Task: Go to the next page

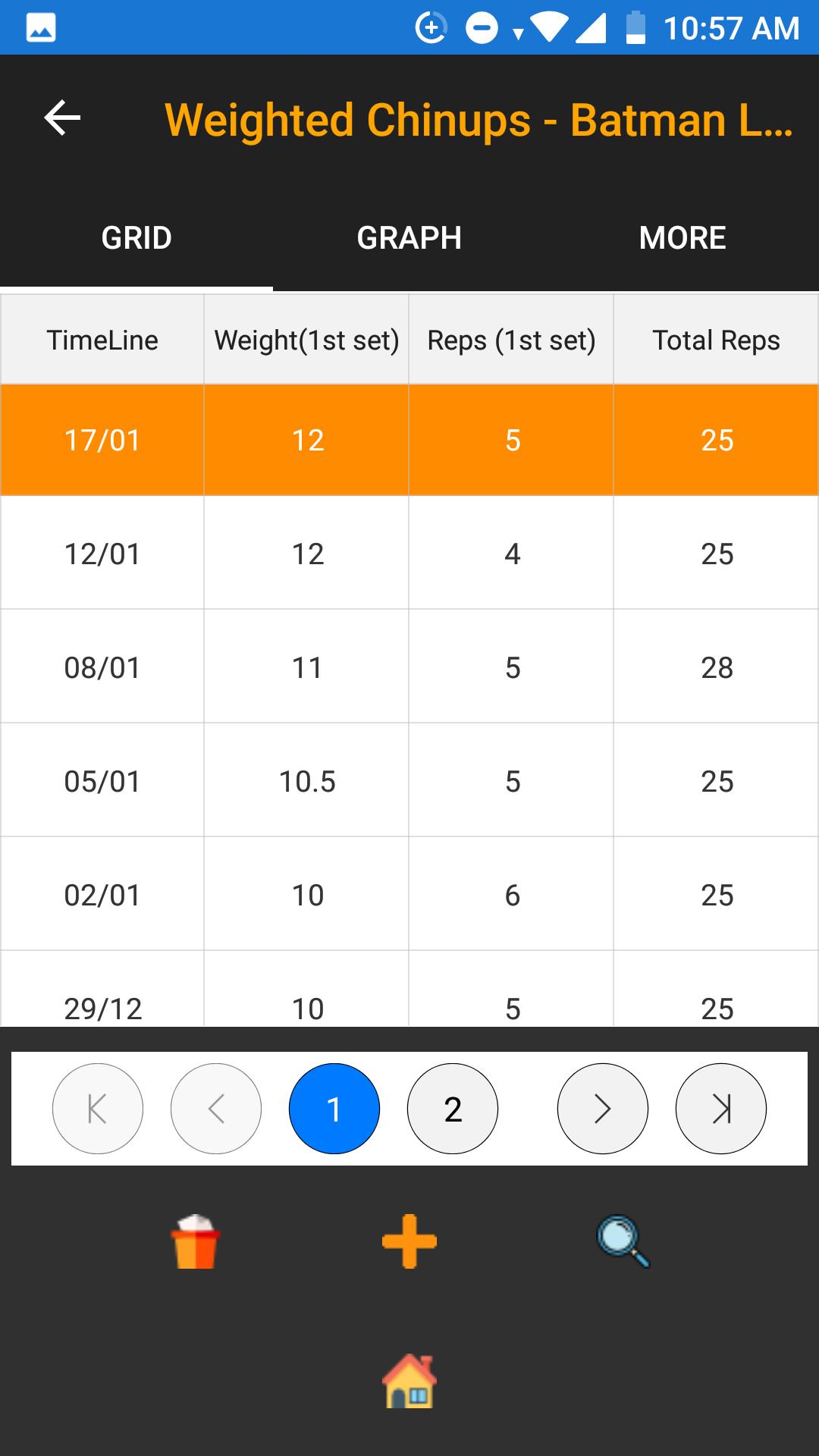Action: click(x=602, y=1109)
